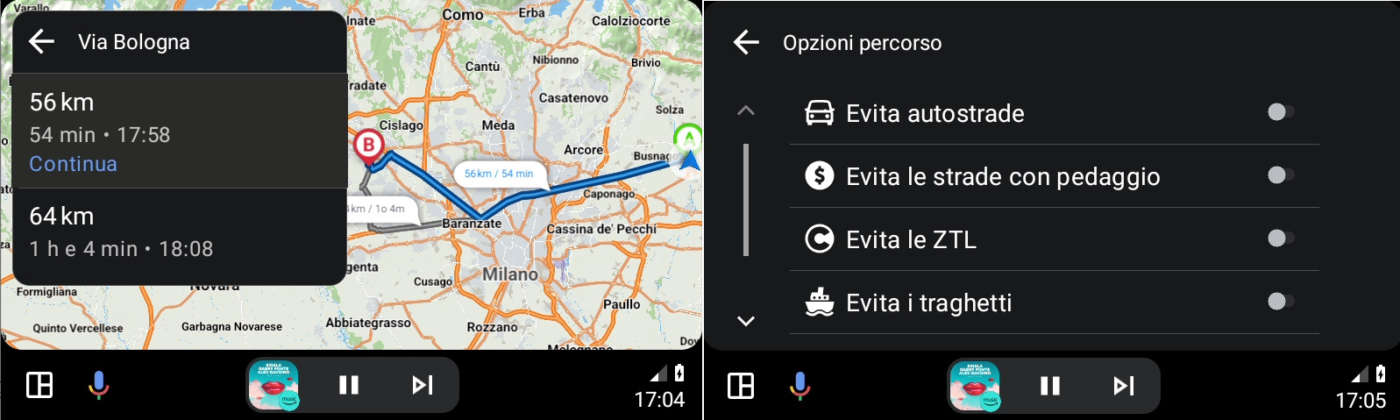The height and width of the screenshot is (420, 1400).
Task: Turn on Evita le strade con pedaggio
Action: [x=1280, y=175]
